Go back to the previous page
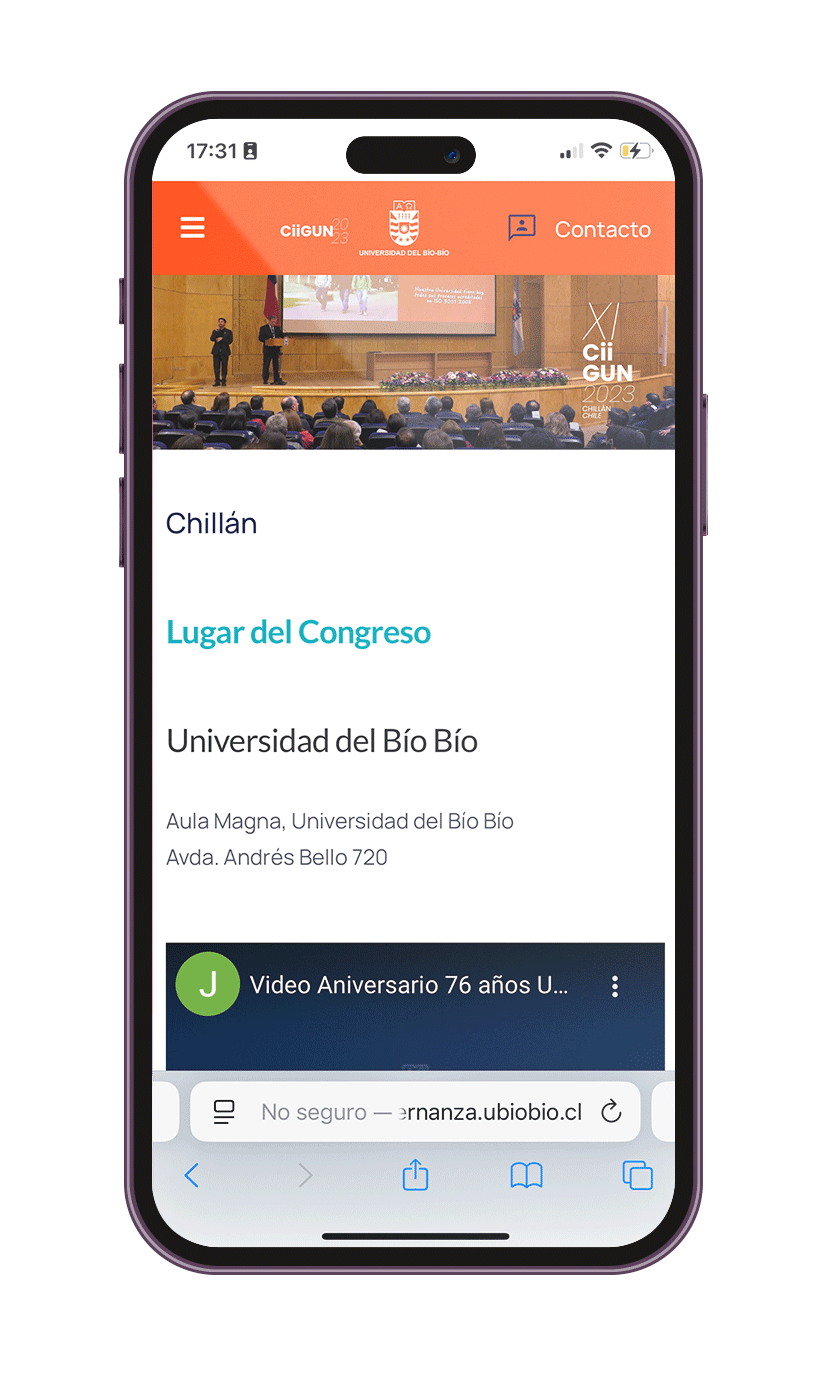 192,1176
